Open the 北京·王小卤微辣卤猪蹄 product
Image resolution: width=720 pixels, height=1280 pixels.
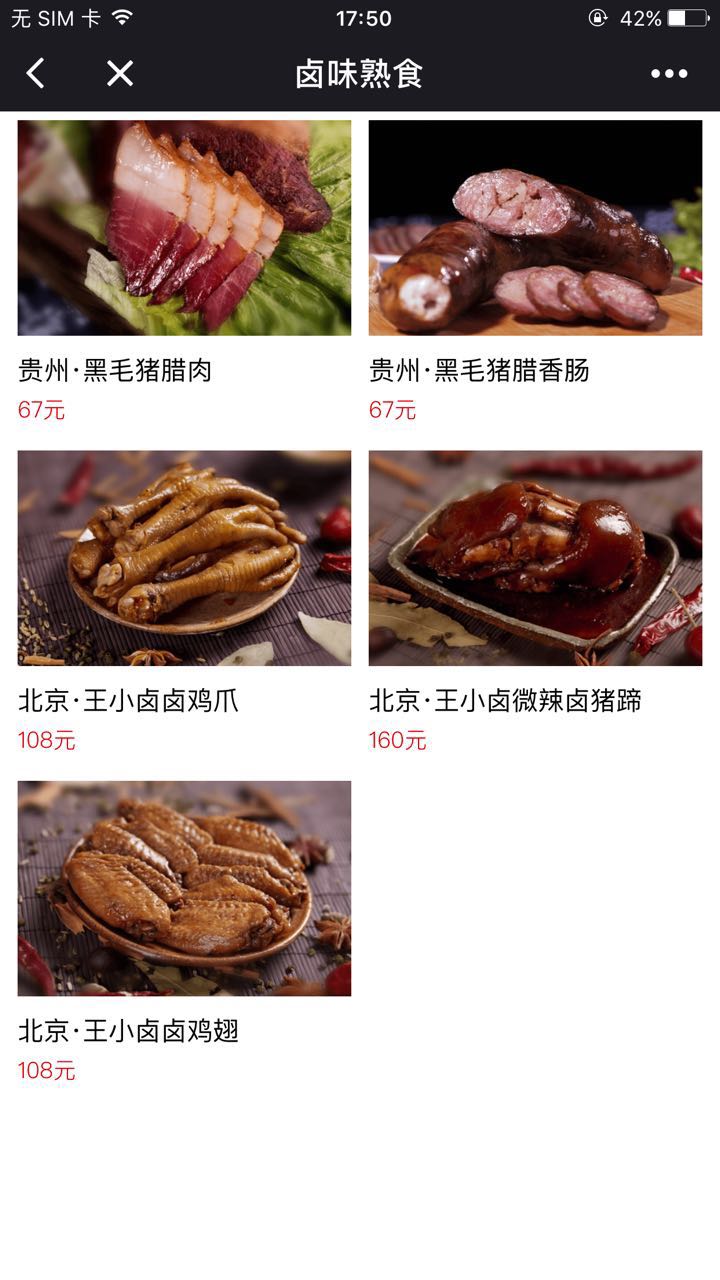(x=535, y=558)
